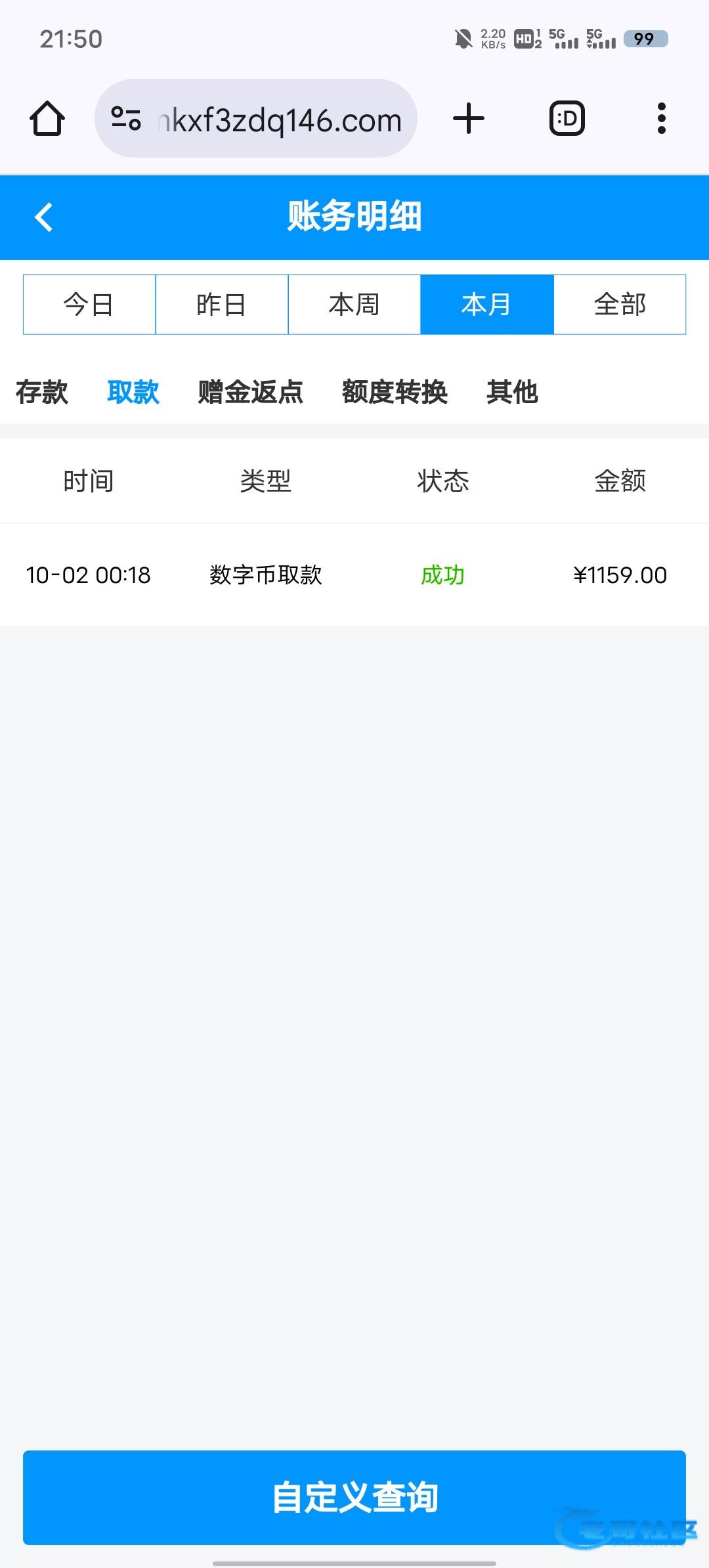Switch to the 本周 filter
Image resolution: width=709 pixels, height=1568 pixels.
click(354, 305)
